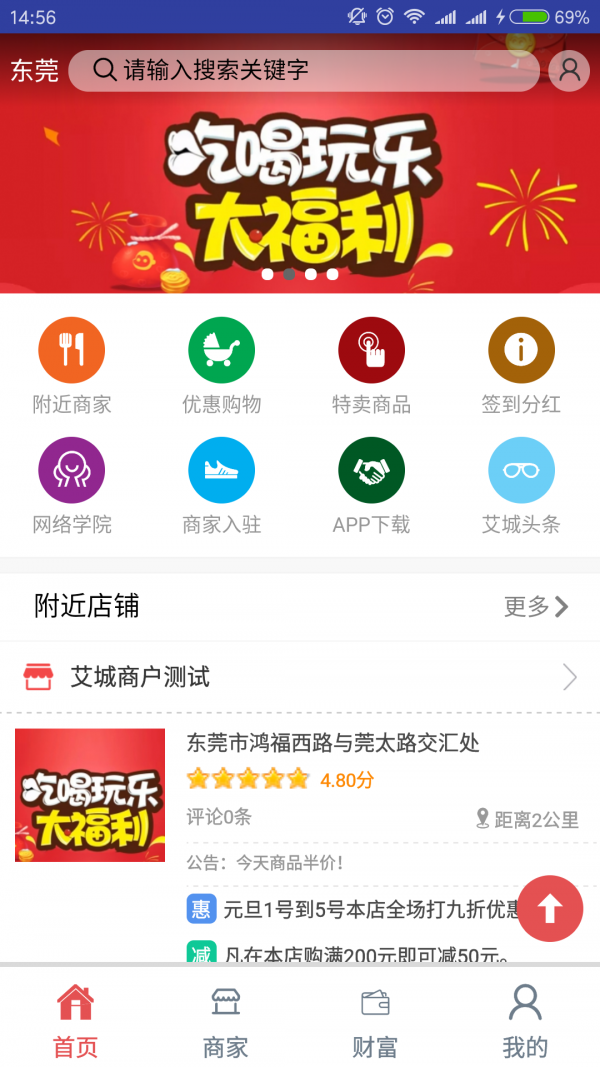Image resolution: width=600 pixels, height=1067 pixels.
Task: Open 艾城头条 news
Action: pyautogui.click(x=521, y=485)
